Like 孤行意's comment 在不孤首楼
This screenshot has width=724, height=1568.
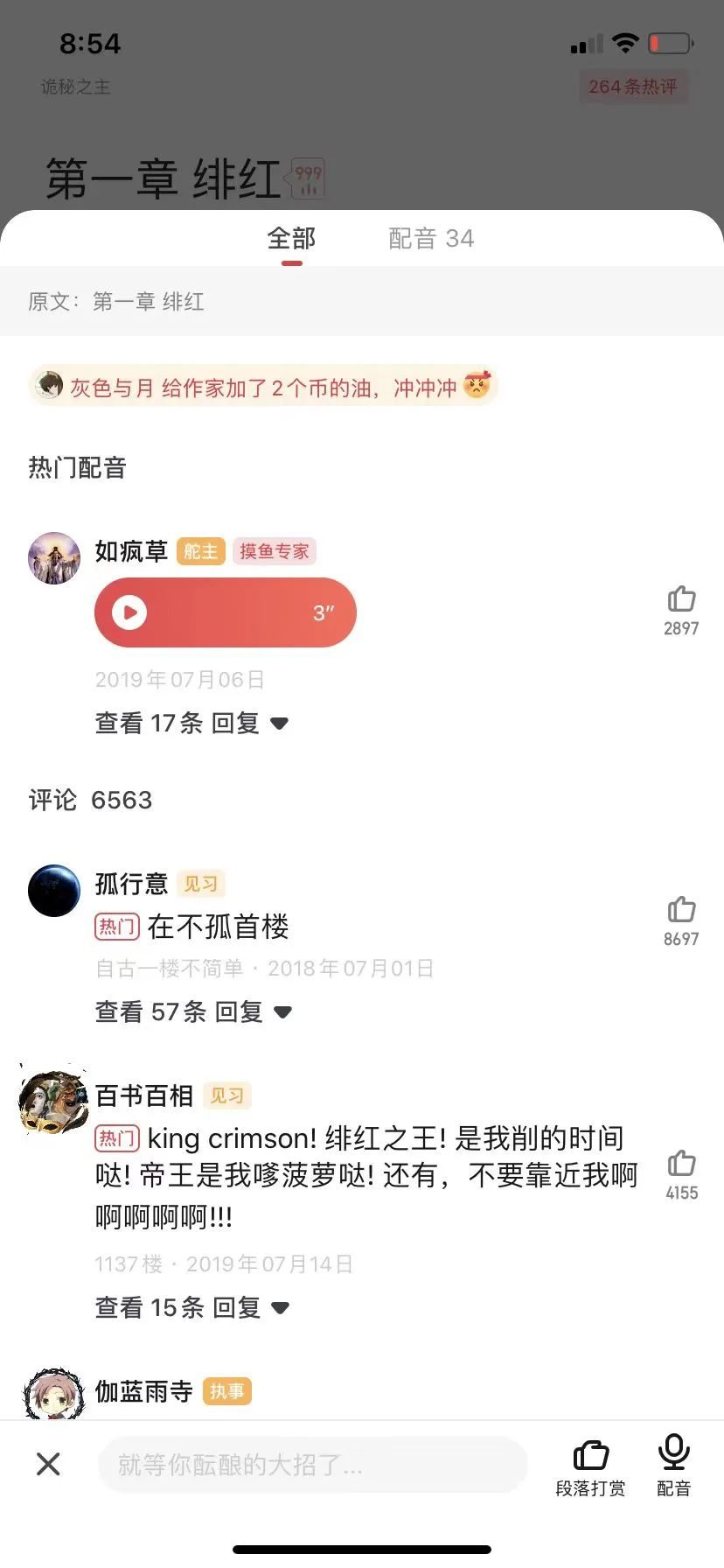pos(681,911)
